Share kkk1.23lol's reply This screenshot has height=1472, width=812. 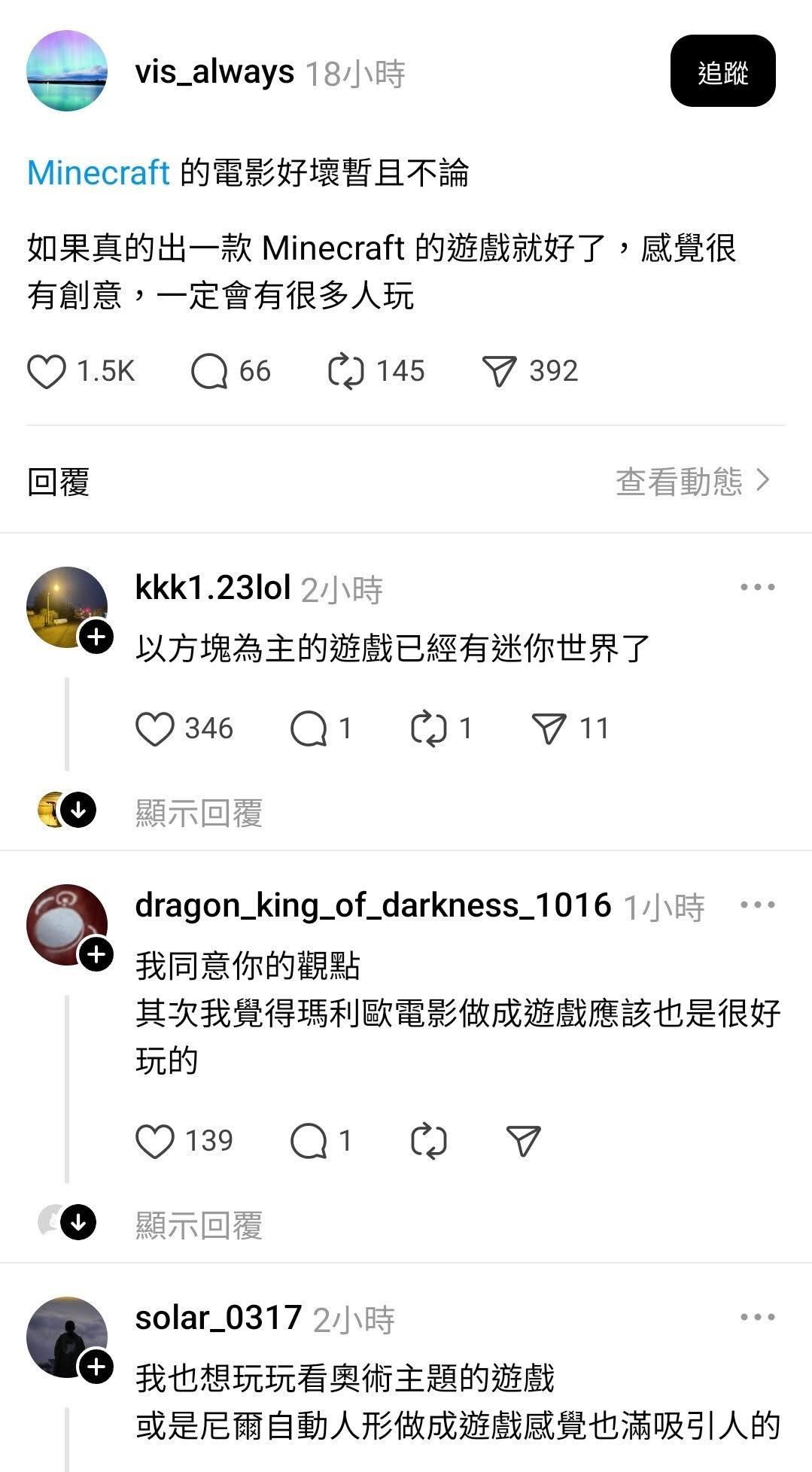[x=549, y=729]
